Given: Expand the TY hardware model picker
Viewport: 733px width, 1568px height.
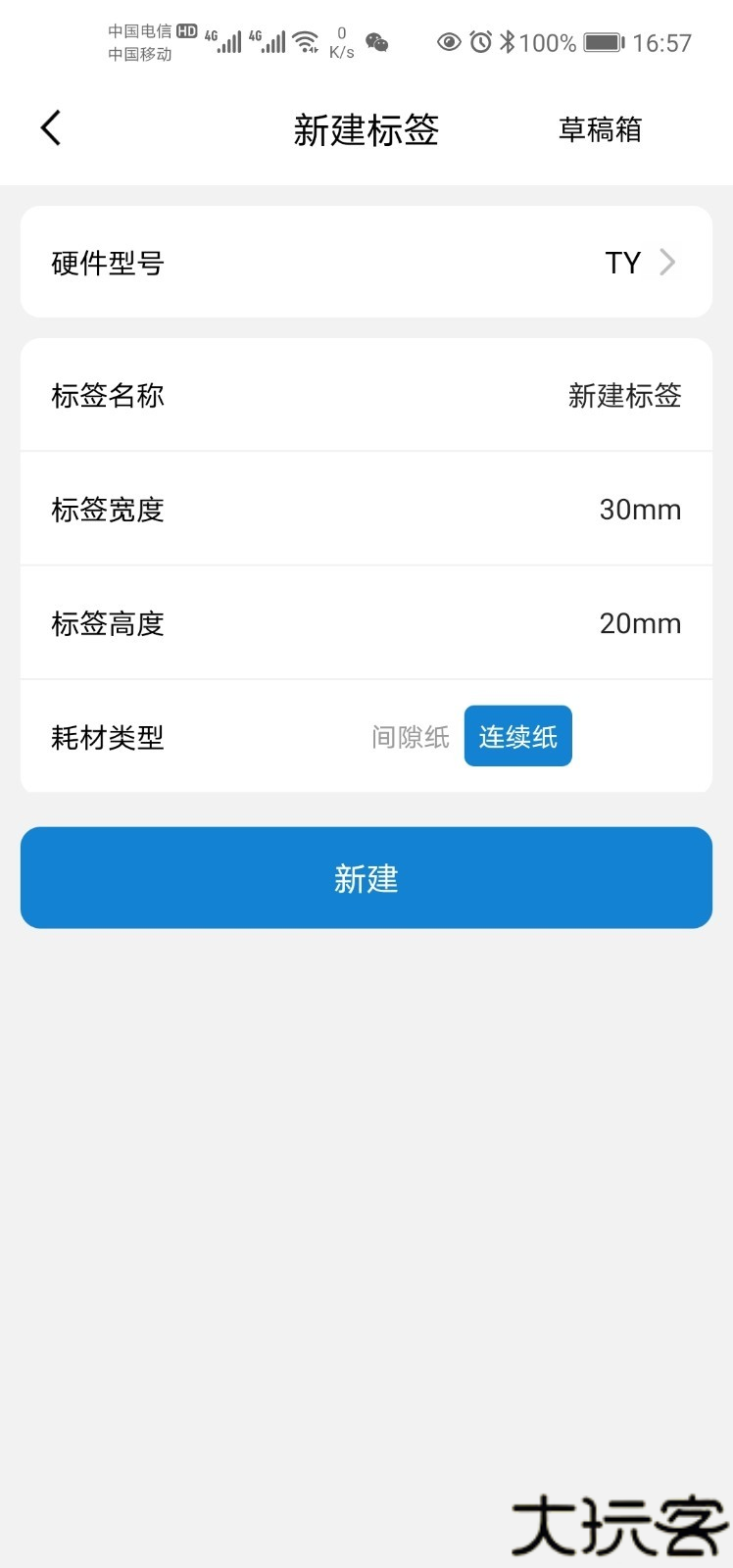Looking at the screenshot, I should (621, 262).
